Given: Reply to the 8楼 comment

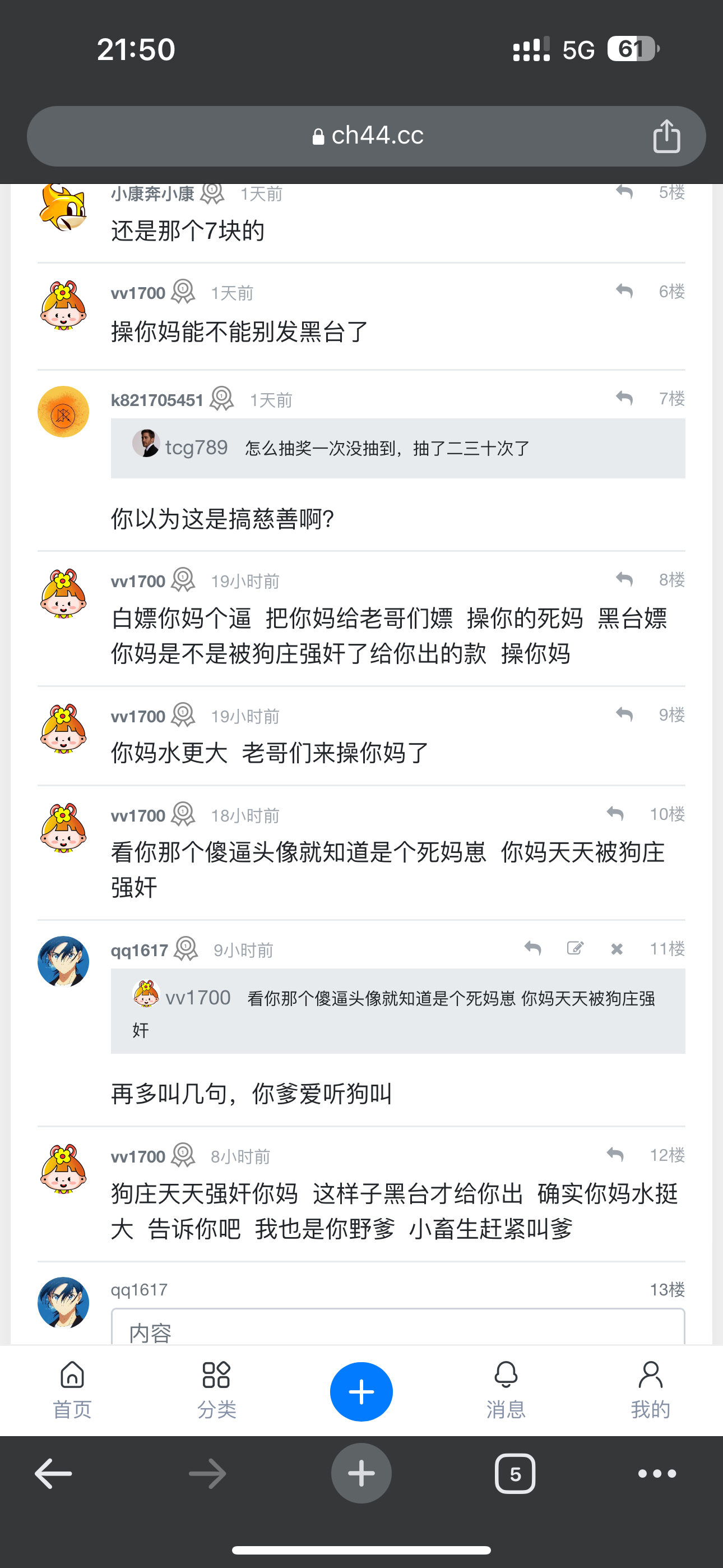Looking at the screenshot, I should (624, 579).
